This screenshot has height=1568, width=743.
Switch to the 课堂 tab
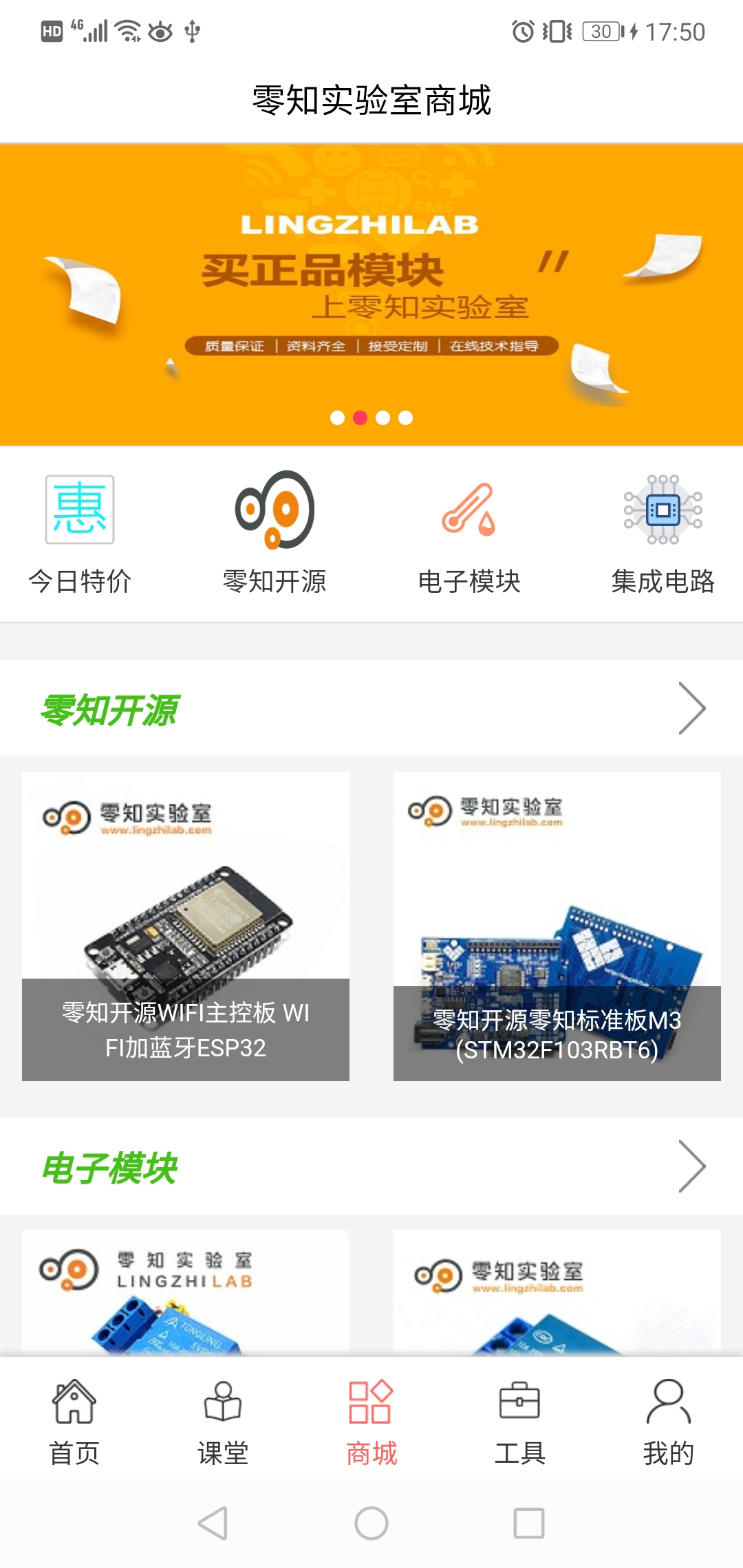223,1422
